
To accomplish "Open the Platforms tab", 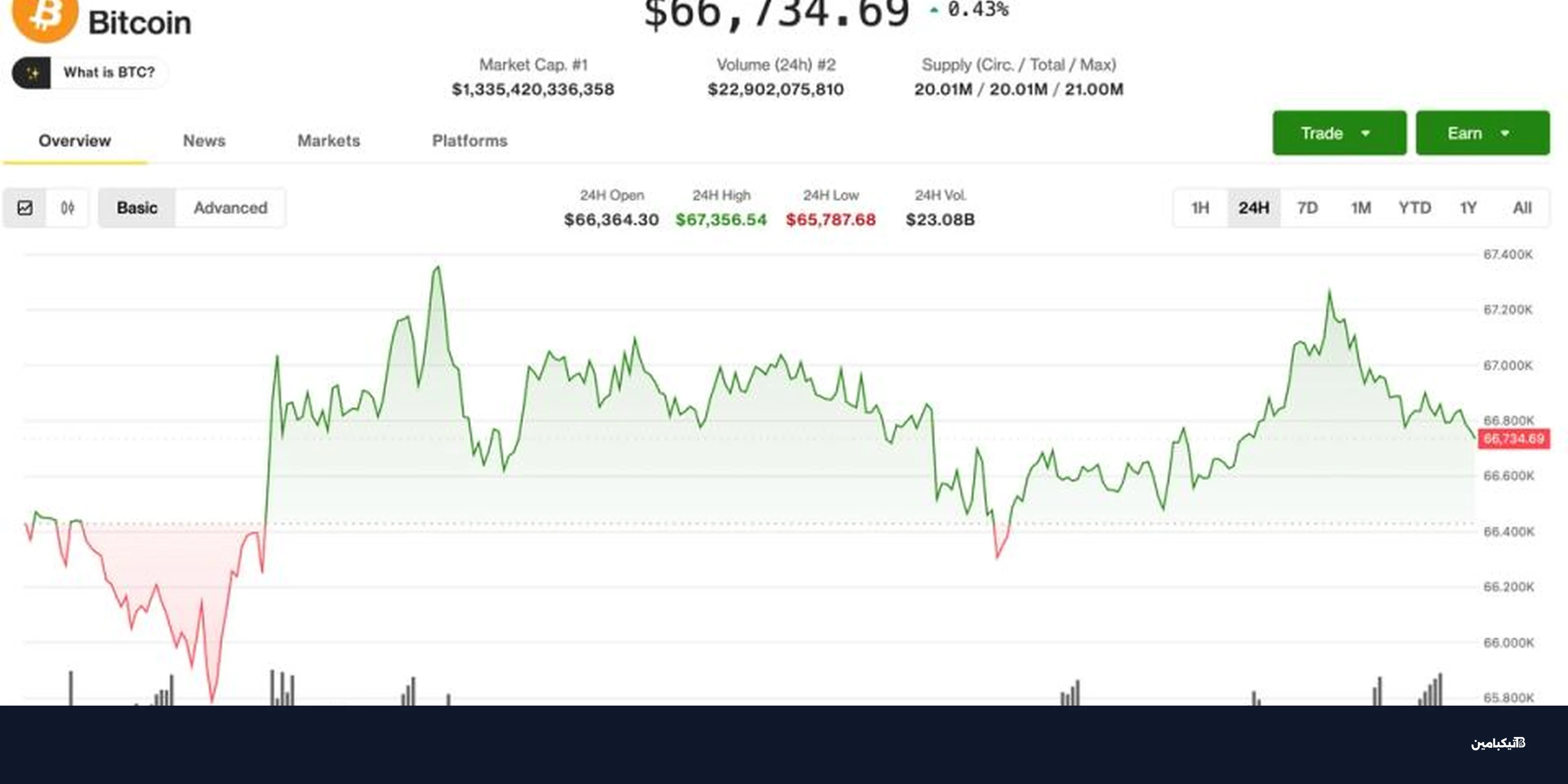I will click(x=469, y=141).
